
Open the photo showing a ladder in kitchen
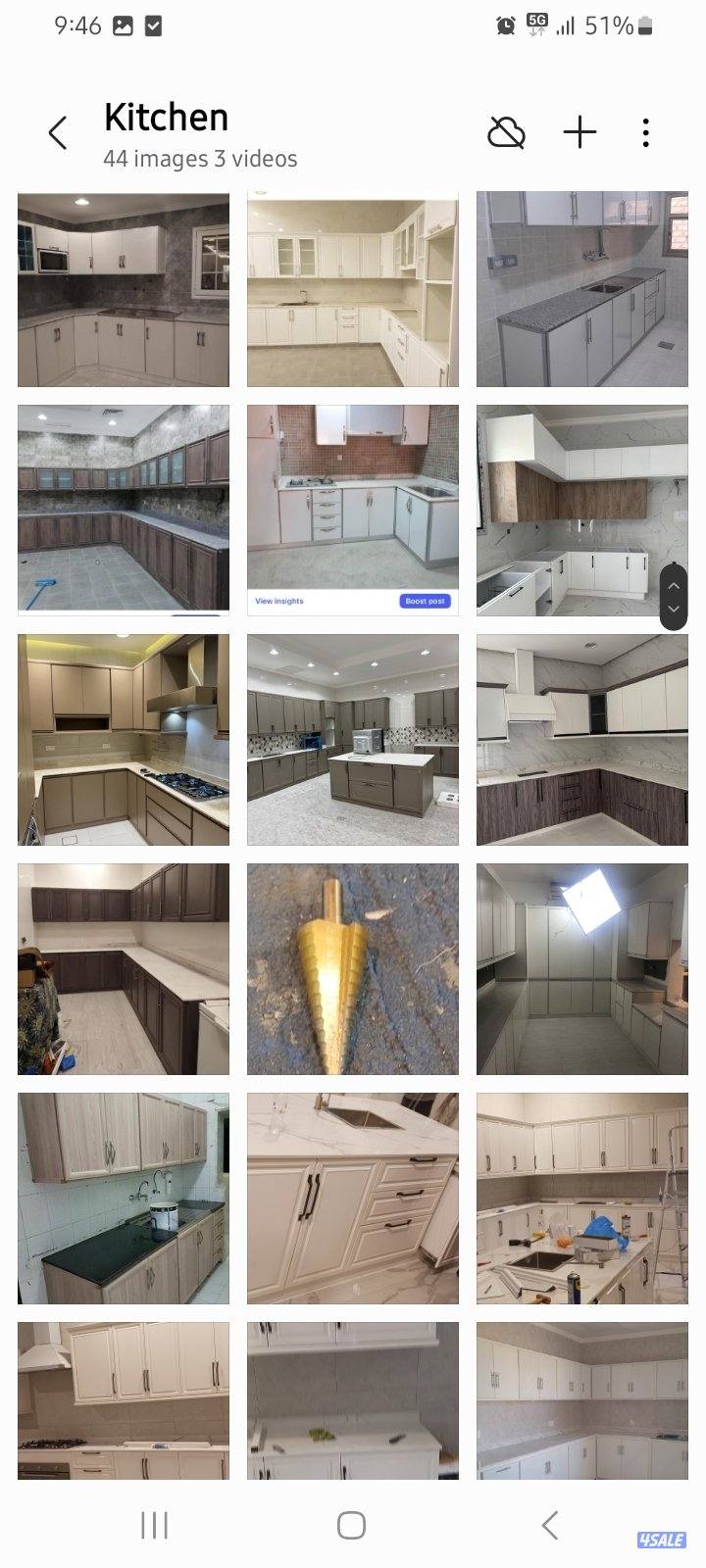click(581, 1198)
